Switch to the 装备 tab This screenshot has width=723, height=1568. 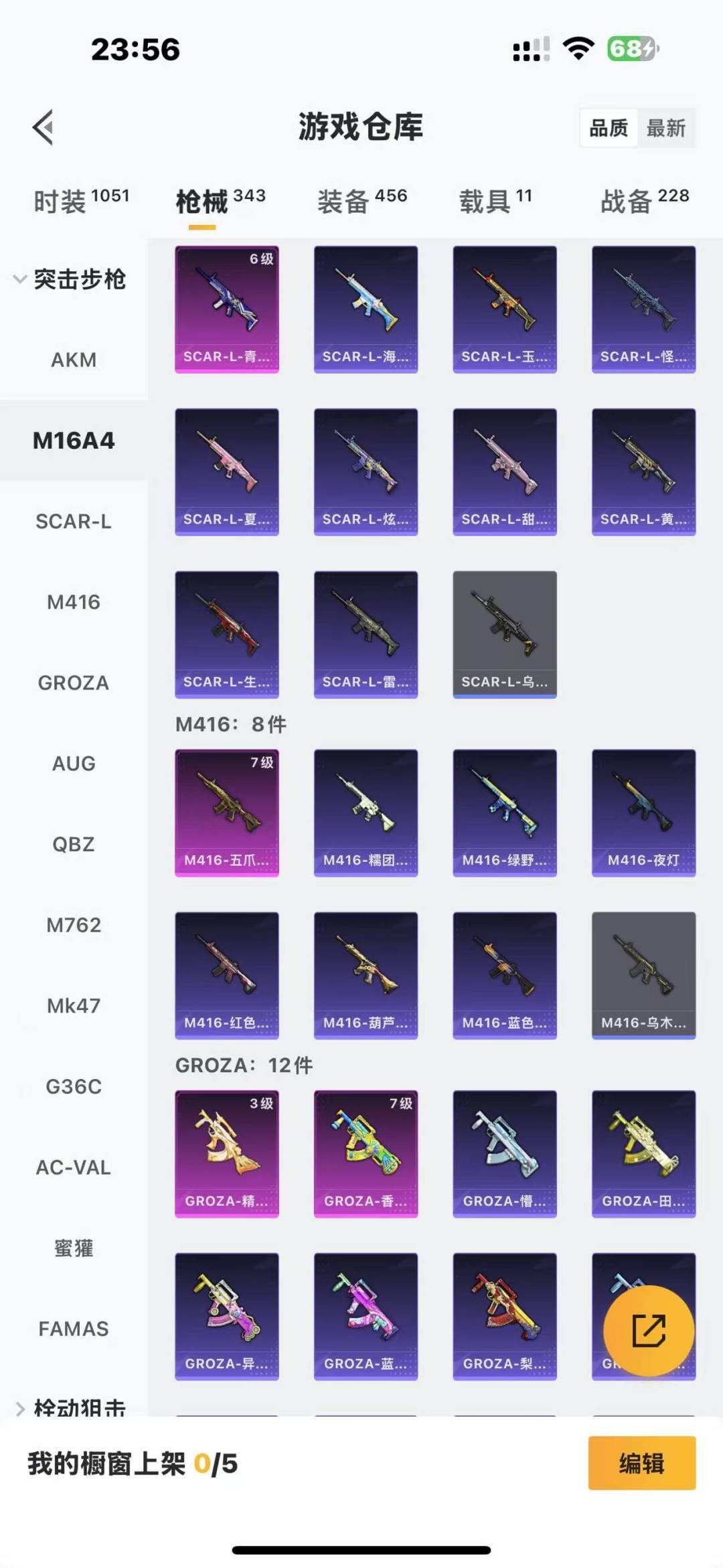click(x=362, y=200)
